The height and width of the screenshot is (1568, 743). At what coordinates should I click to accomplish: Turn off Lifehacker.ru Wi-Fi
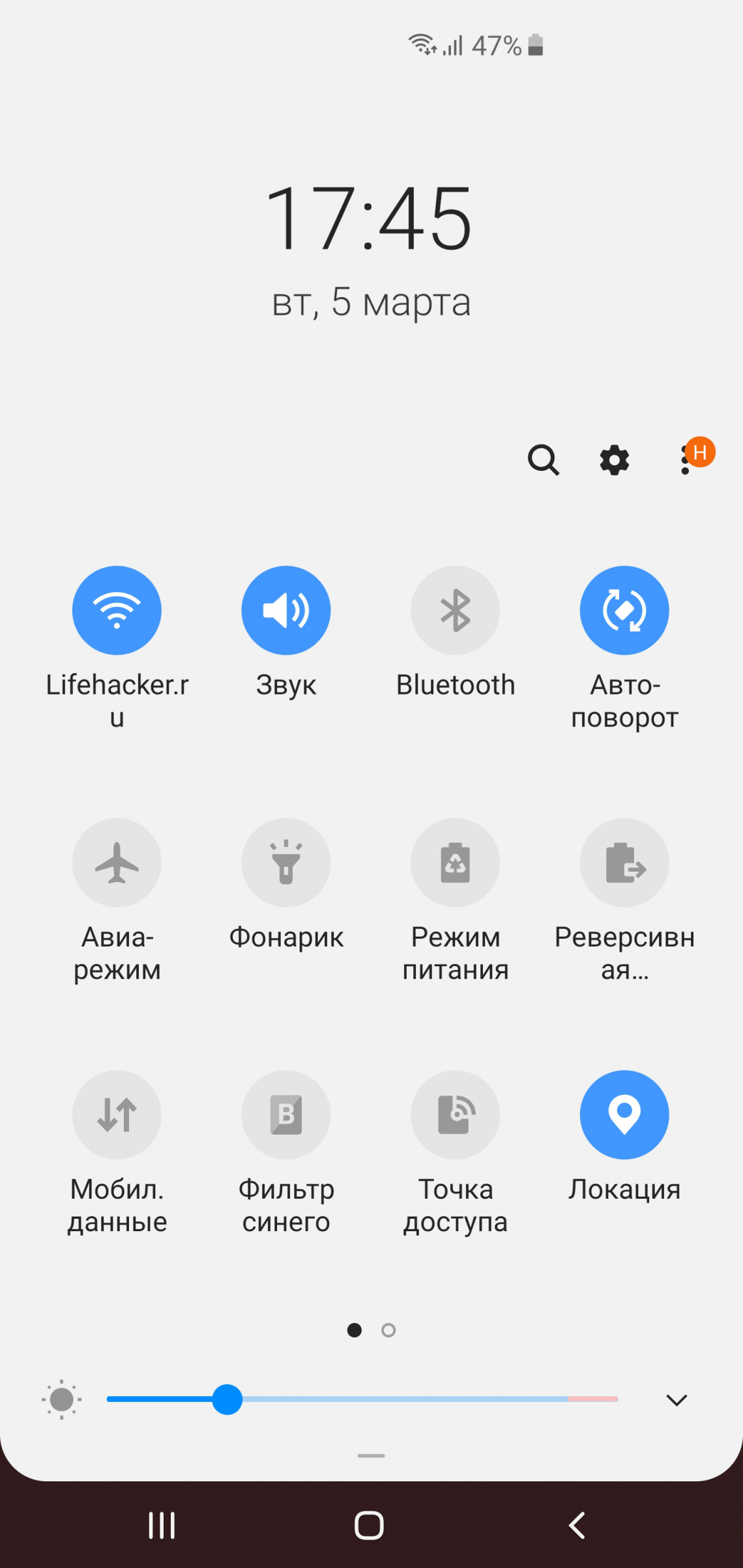[x=117, y=610]
